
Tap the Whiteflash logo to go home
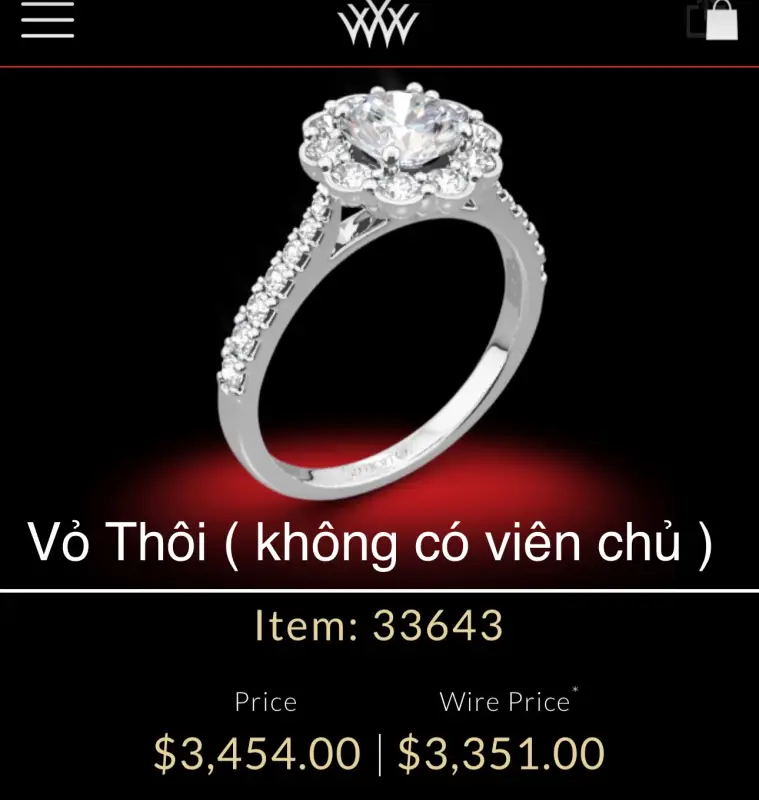378,24
